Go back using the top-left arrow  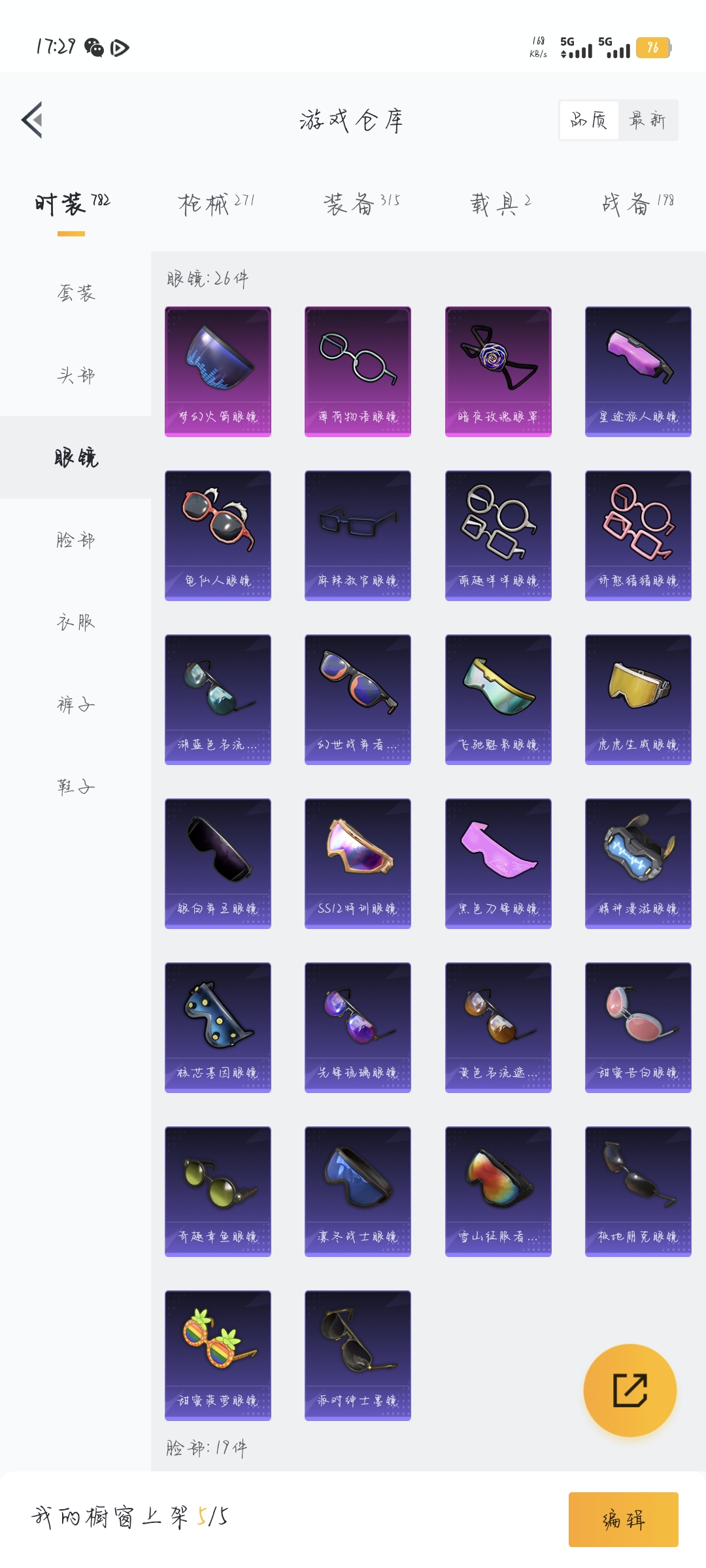pos(32,120)
